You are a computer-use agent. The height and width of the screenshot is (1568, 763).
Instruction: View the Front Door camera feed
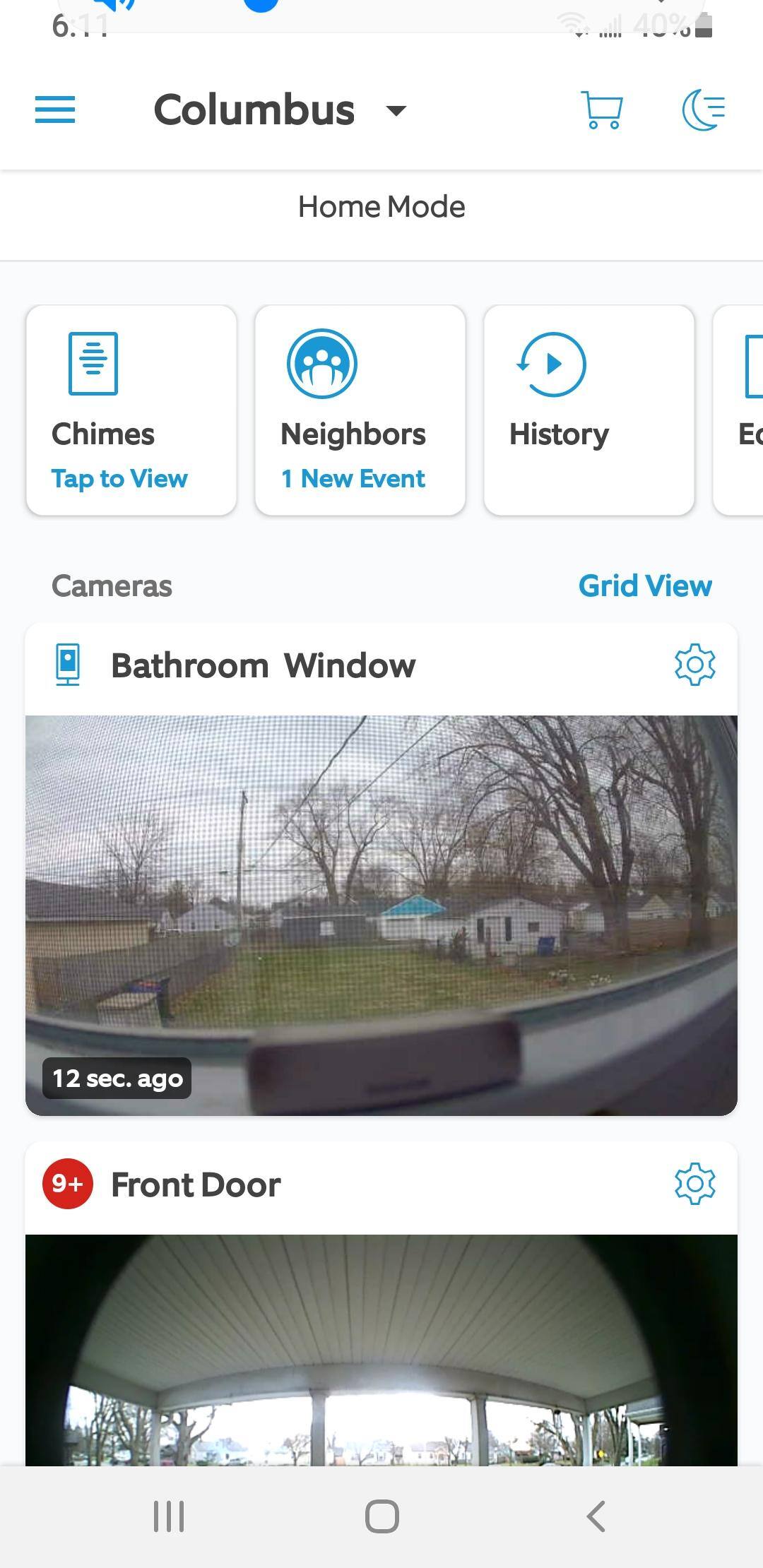pyautogui.click(x=381, y=1349)
